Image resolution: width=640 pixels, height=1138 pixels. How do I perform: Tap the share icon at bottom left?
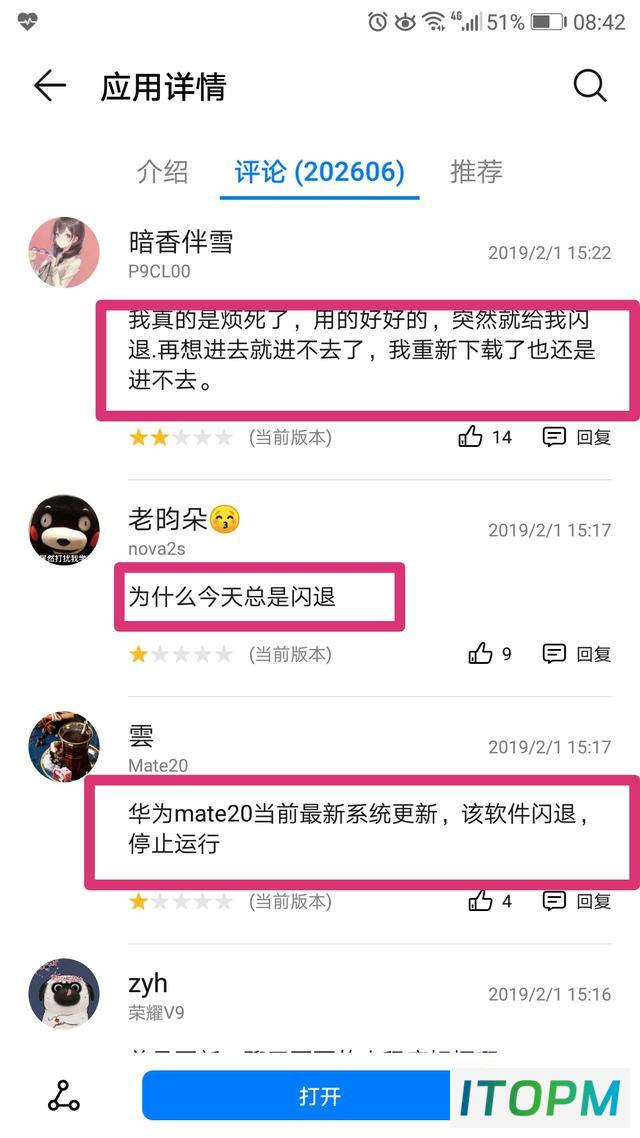coord(63,1095)
